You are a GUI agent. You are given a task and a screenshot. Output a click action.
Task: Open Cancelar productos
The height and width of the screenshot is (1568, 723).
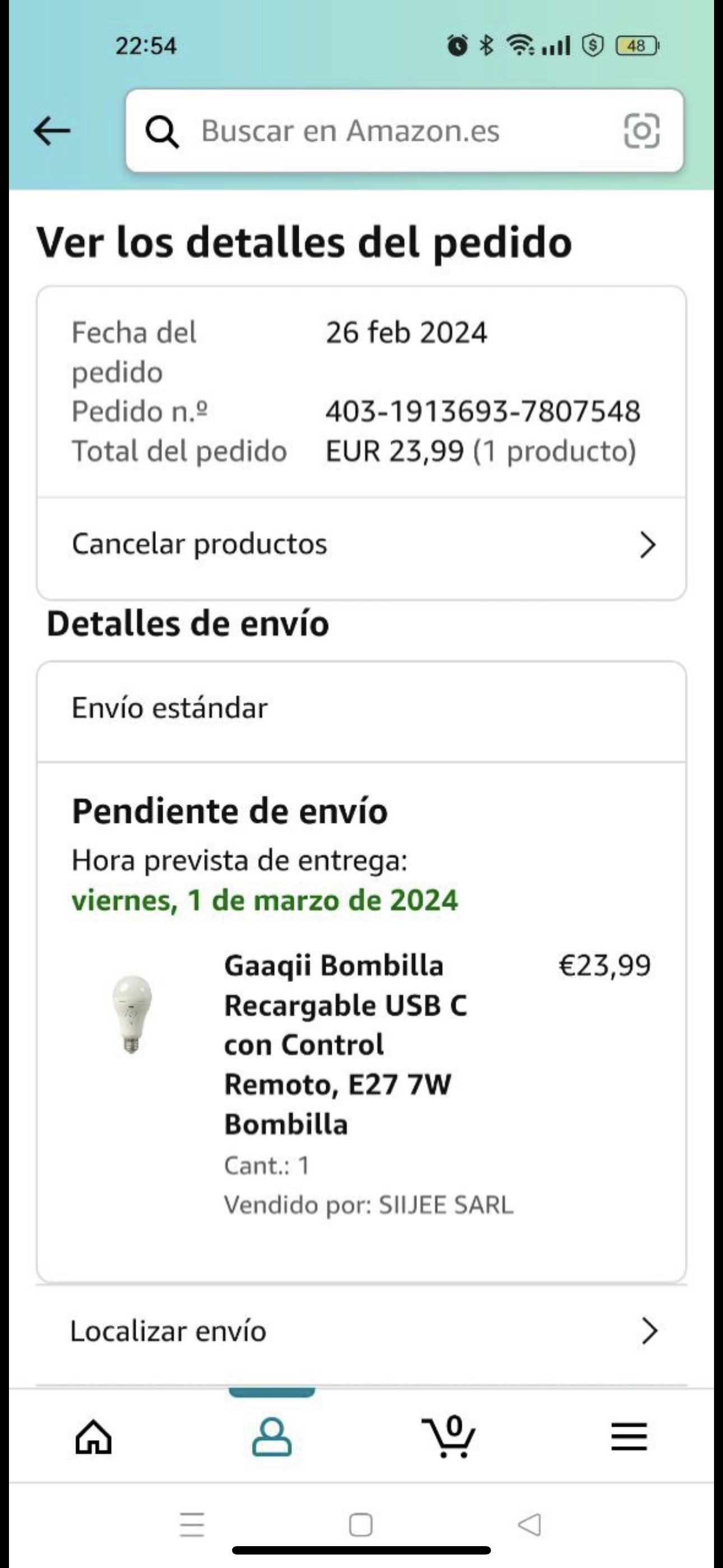(361, 544)
